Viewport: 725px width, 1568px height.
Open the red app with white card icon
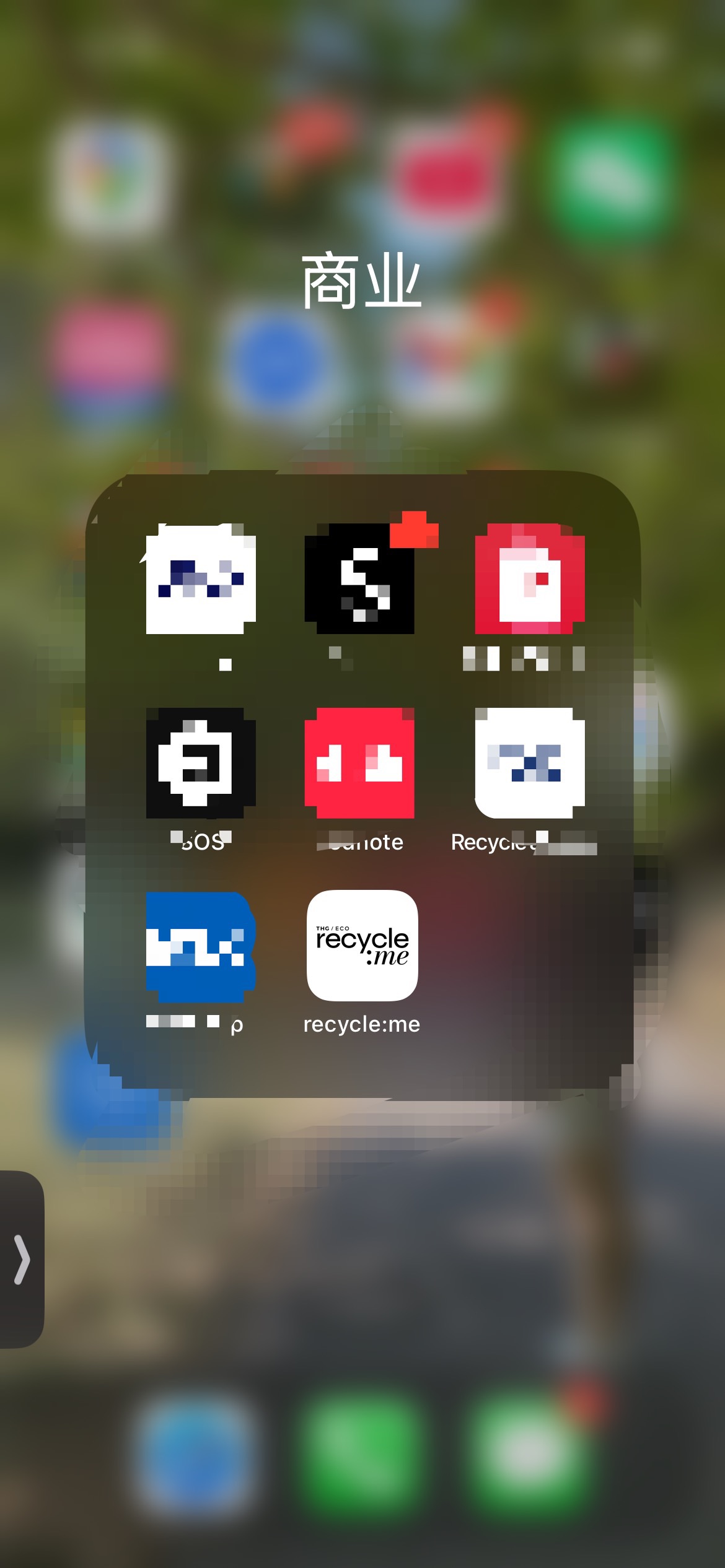530,578
